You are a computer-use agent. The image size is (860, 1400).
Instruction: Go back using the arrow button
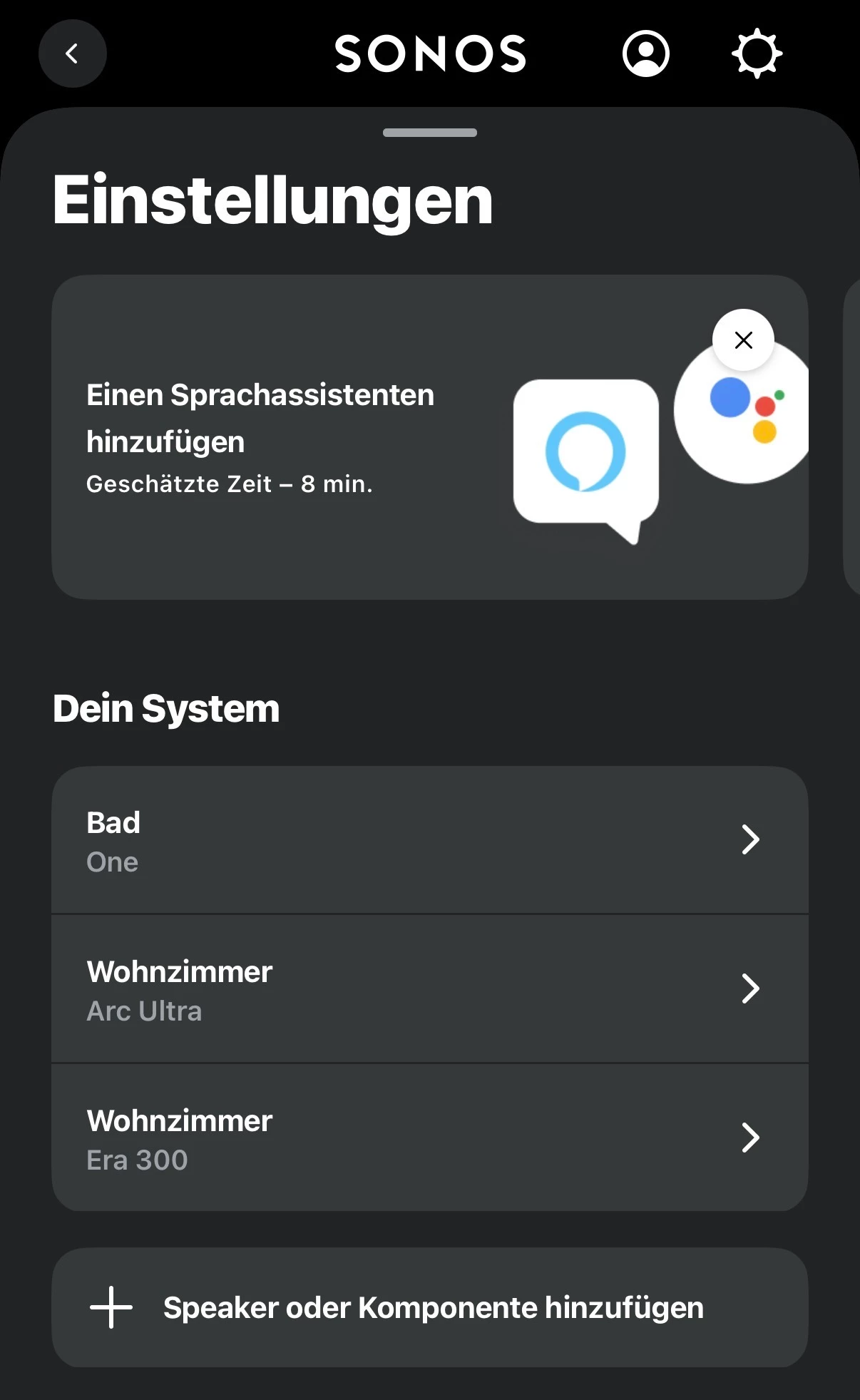click(x=72, y=53)
